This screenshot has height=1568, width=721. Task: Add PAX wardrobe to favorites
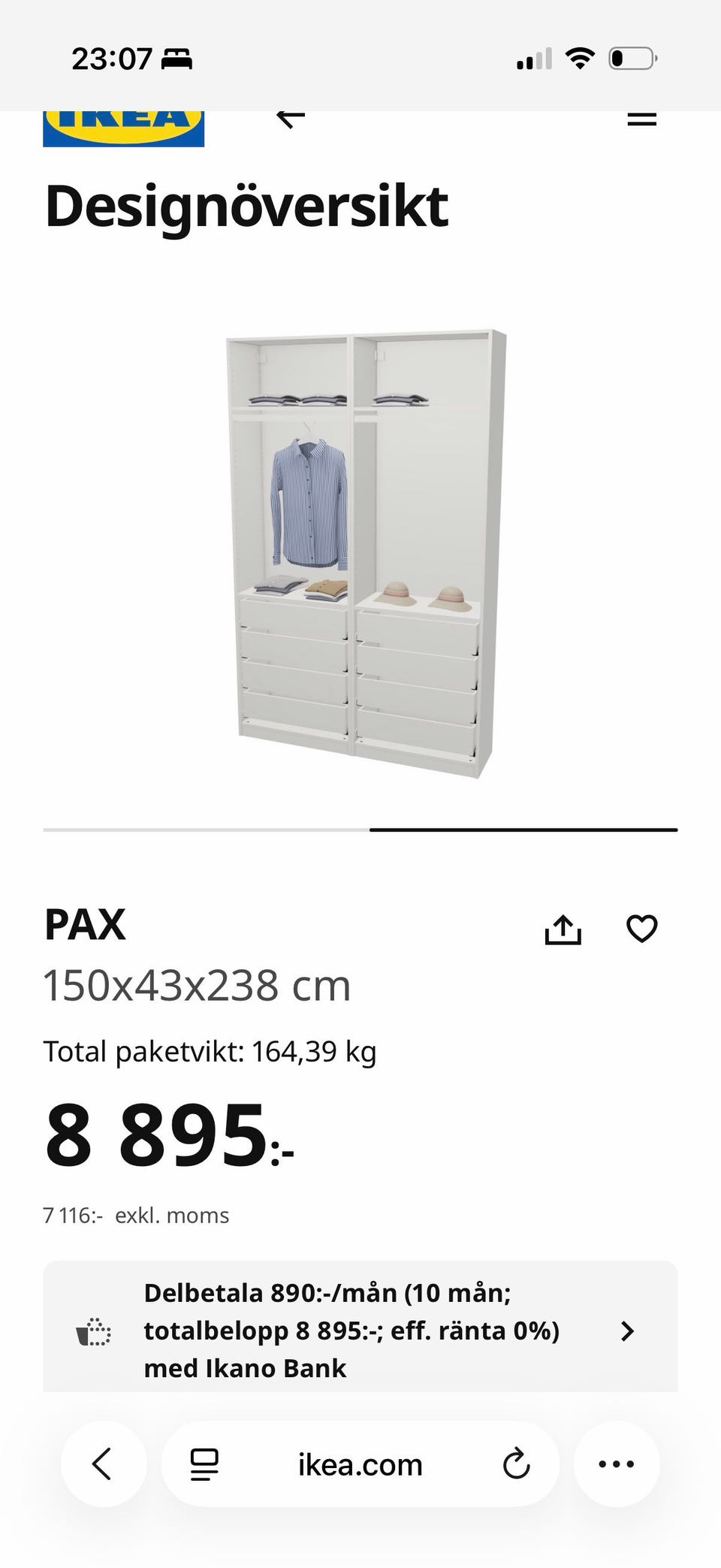click(641, 929)
